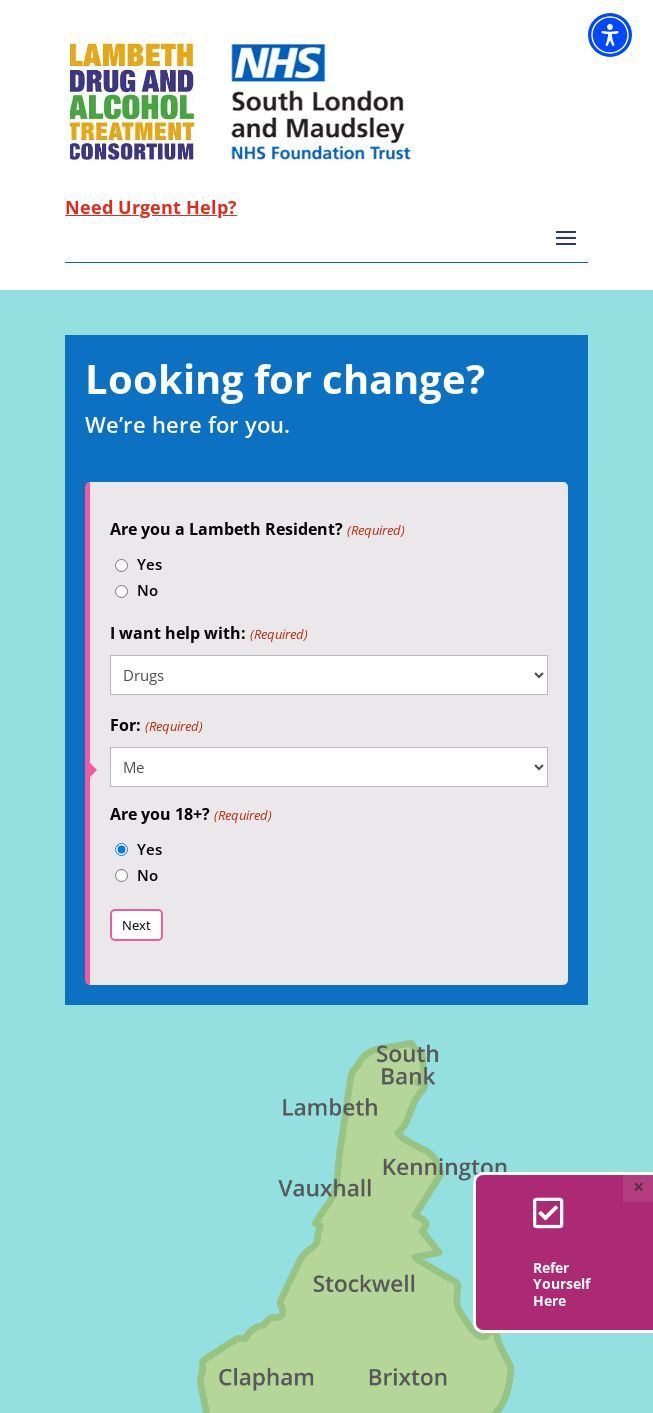Screen dimensions: 653x1413
Task: Open Refer Yourself Here panel
Action: (x=561, y=1260)
